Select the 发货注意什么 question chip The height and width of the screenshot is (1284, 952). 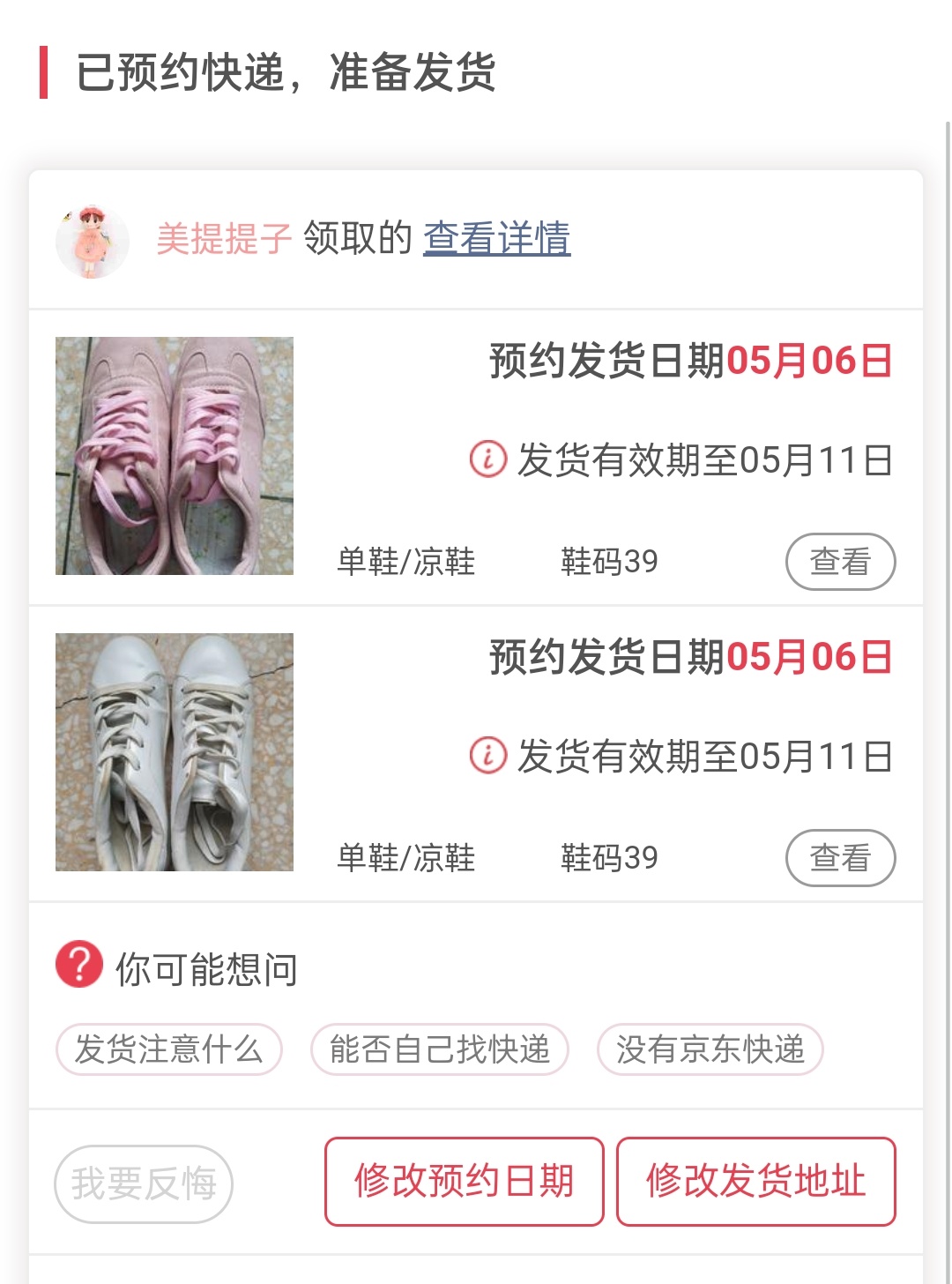click(169, 1049)
